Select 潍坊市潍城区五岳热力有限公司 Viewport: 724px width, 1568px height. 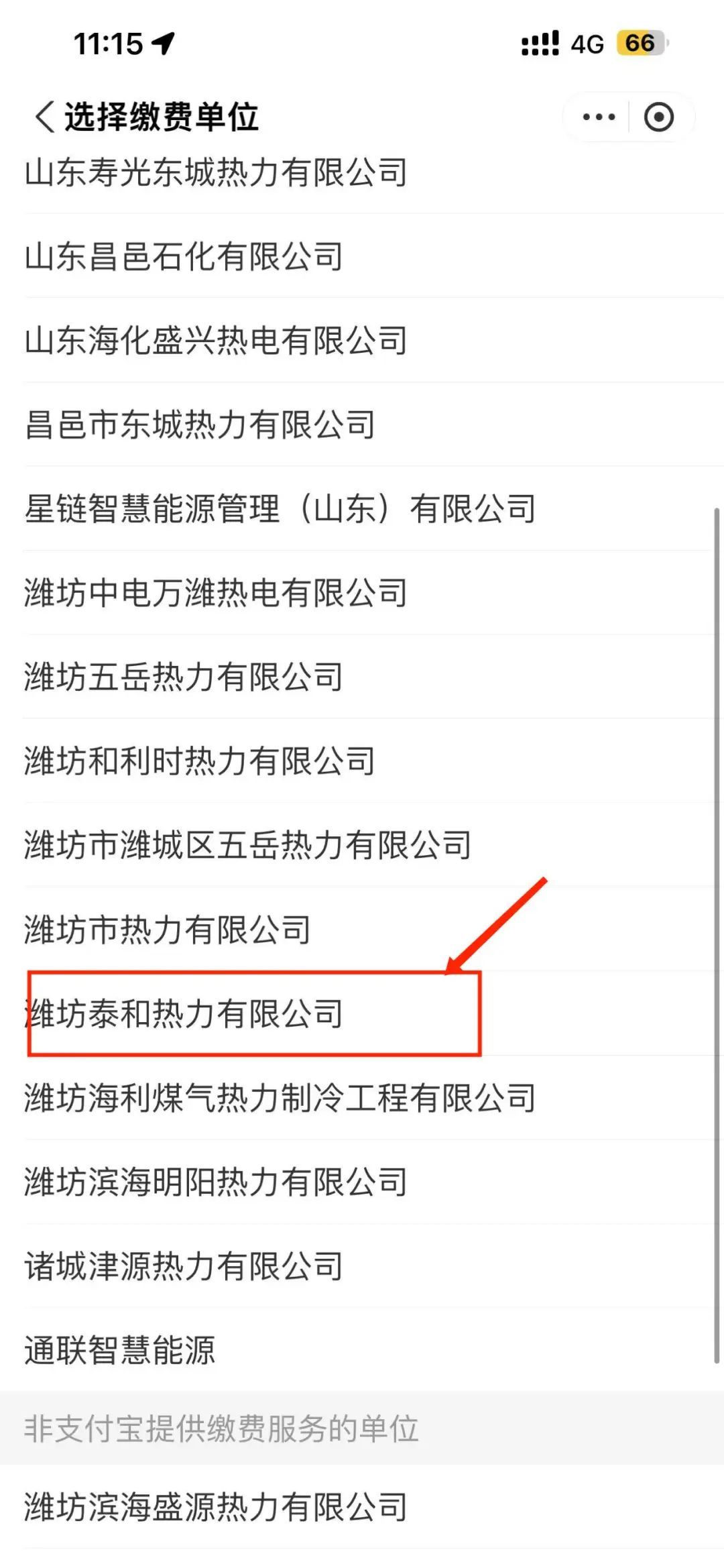pyautogui.click(x=248, y=845)
